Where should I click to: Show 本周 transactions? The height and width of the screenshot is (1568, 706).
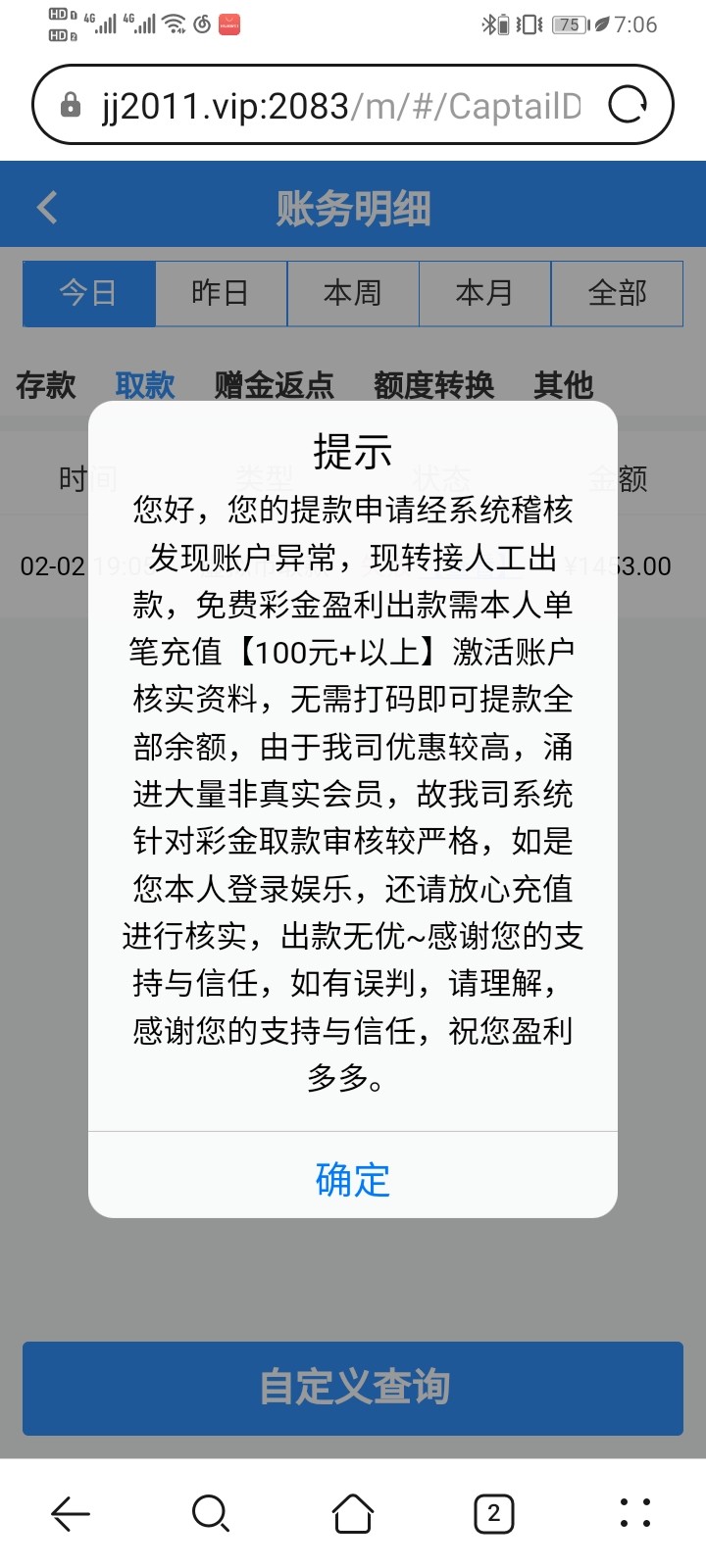coord(353,293)
